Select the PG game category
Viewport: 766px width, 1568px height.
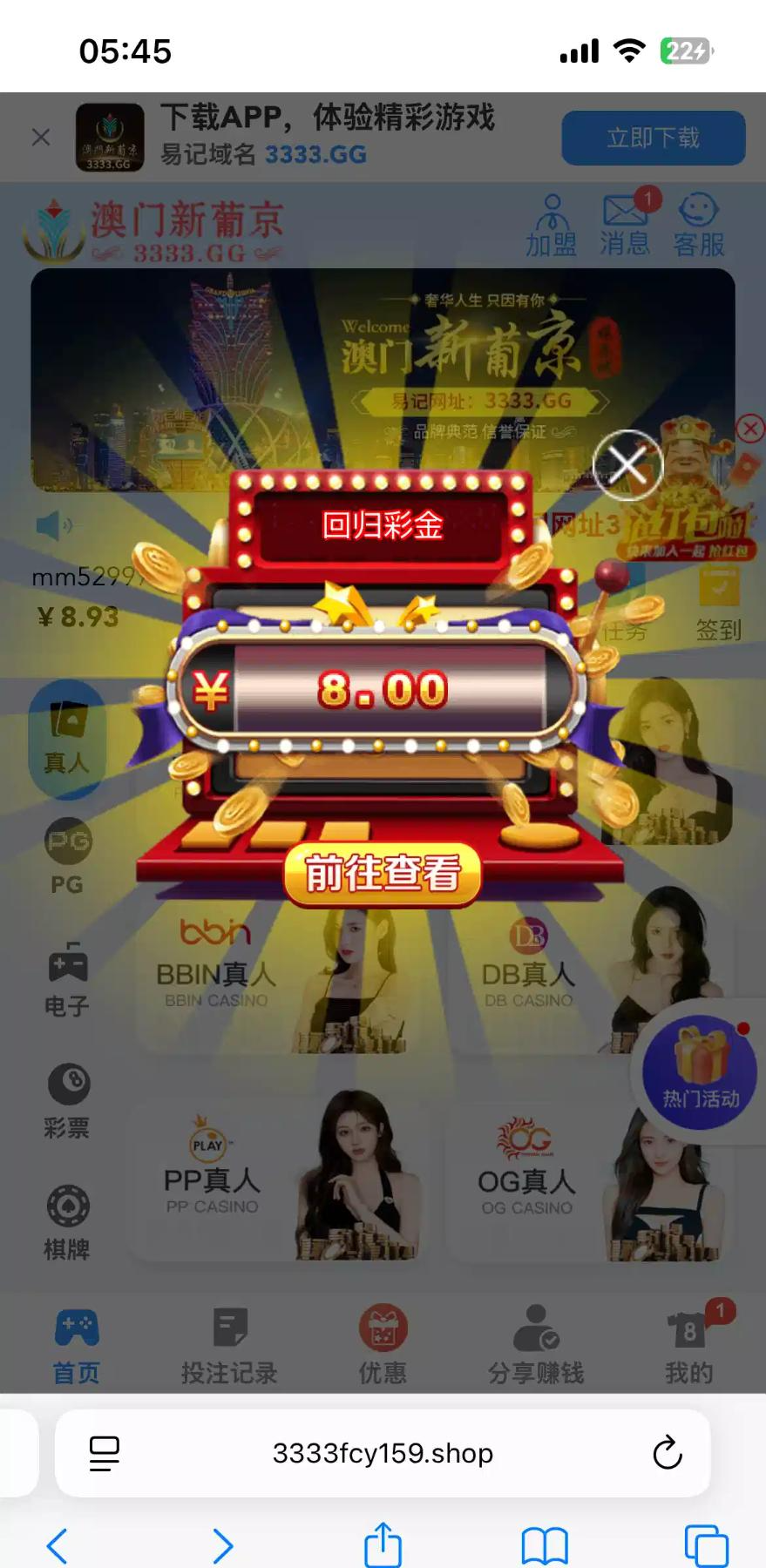67,857
